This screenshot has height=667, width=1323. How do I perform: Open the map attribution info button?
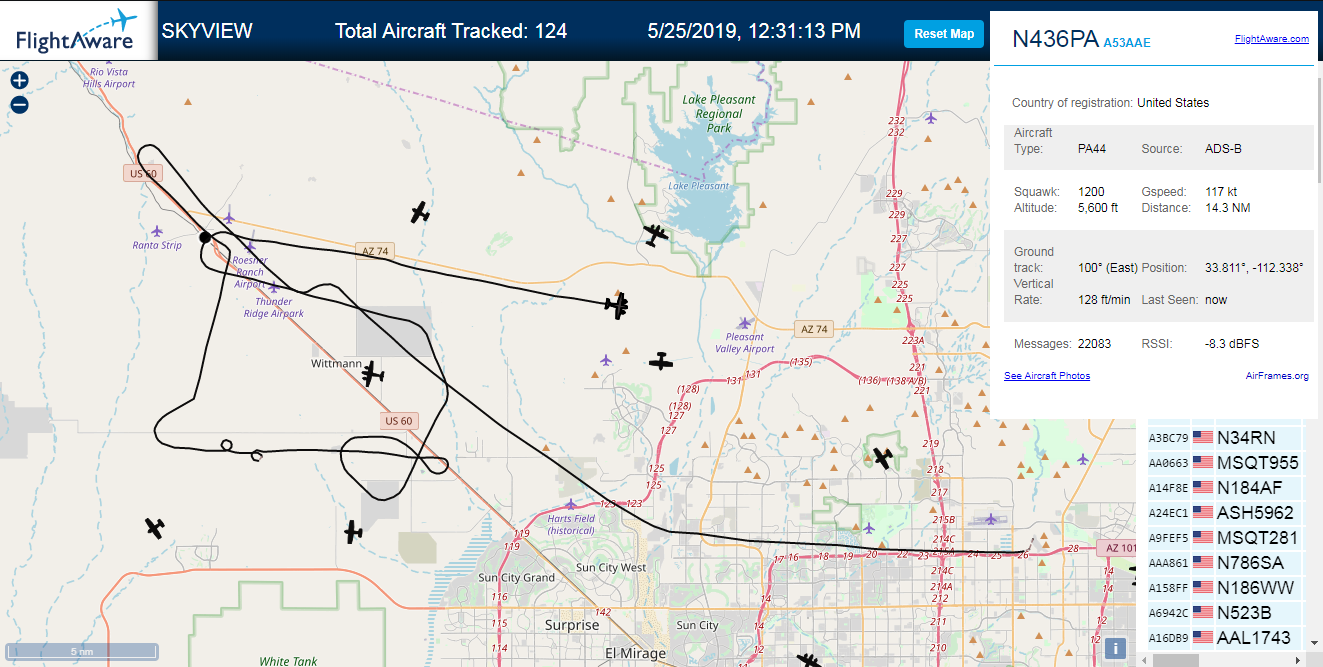[1116, 648]
